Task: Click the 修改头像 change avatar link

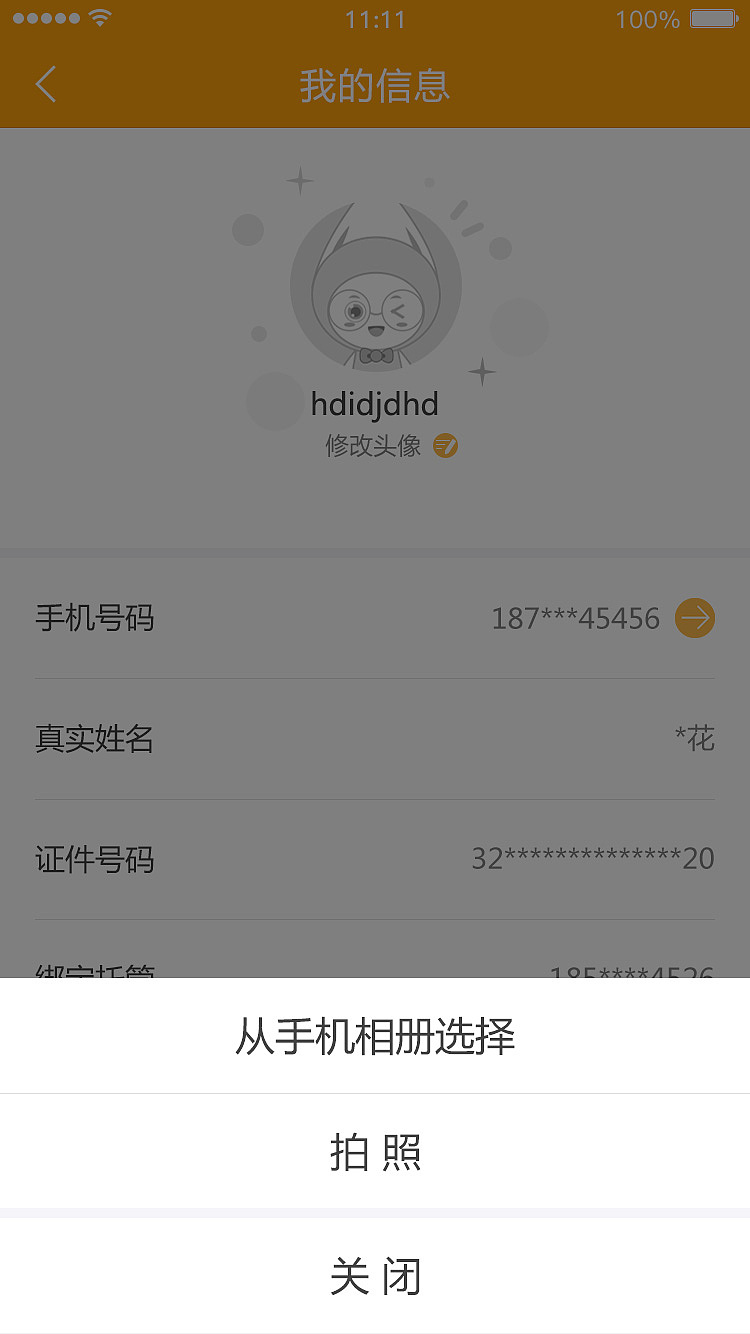Action: click(x=375, y=445)
